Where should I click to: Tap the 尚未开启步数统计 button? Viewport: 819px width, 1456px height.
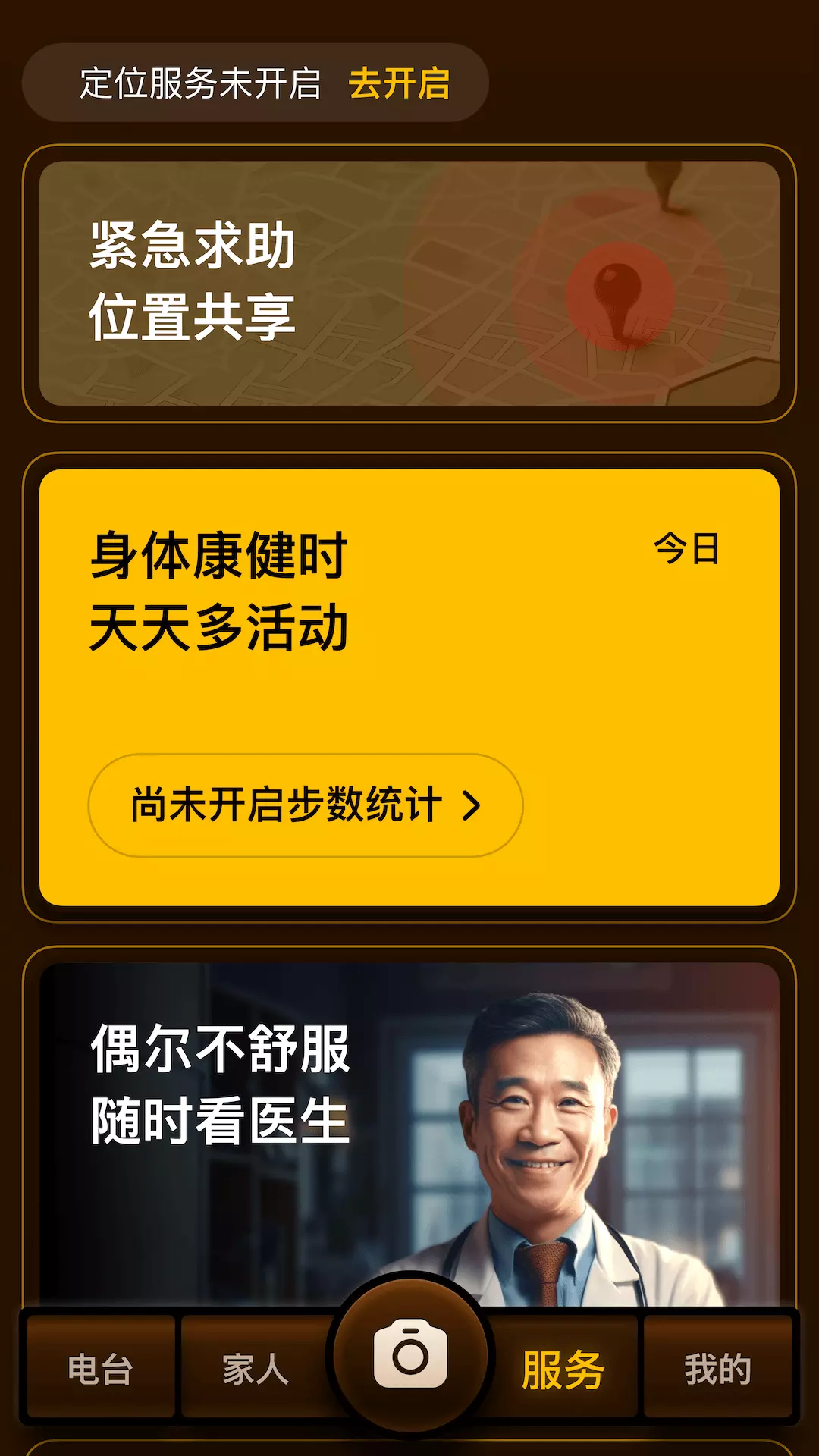306,805
